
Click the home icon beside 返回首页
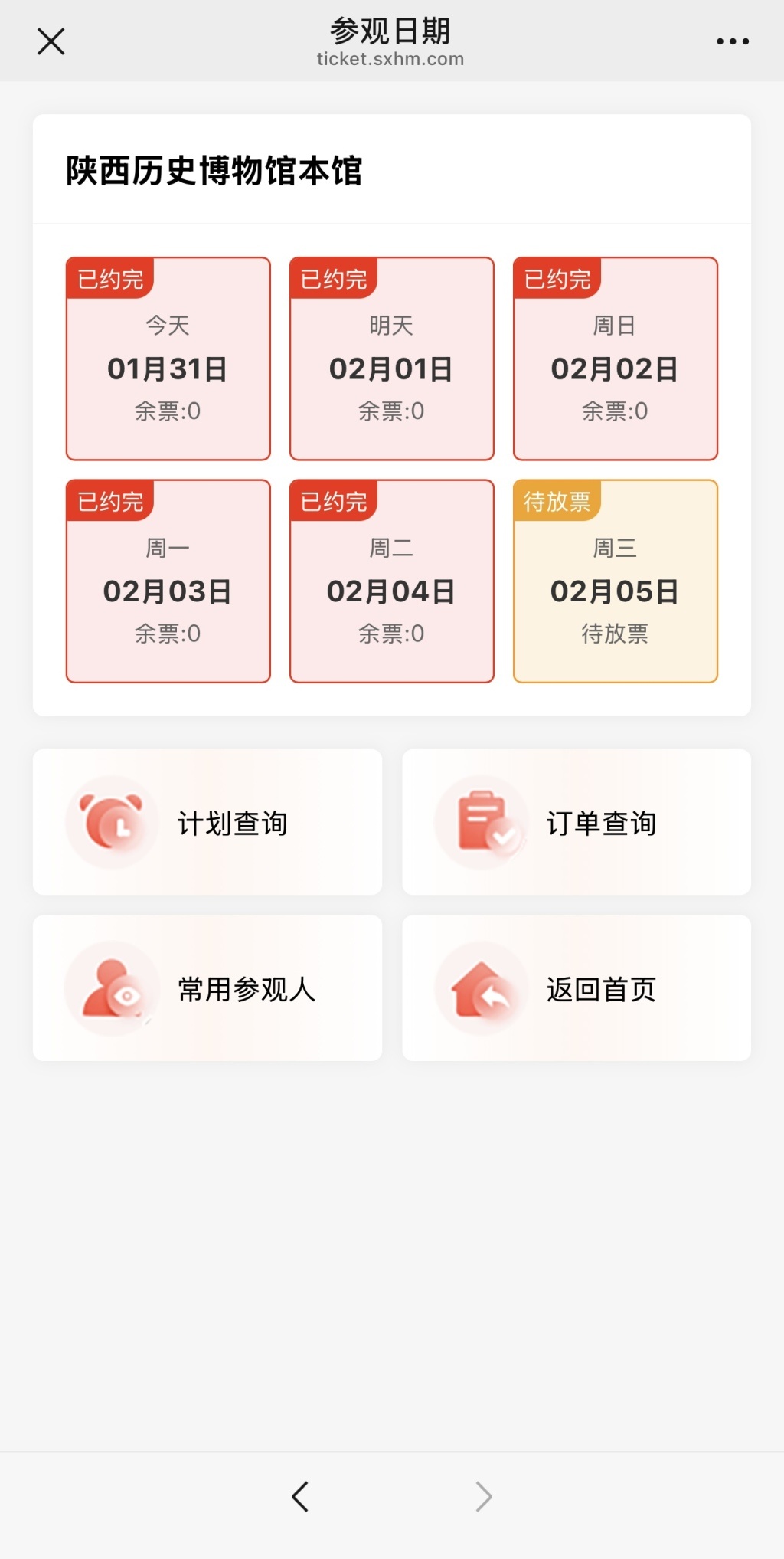tap(482, 987)
